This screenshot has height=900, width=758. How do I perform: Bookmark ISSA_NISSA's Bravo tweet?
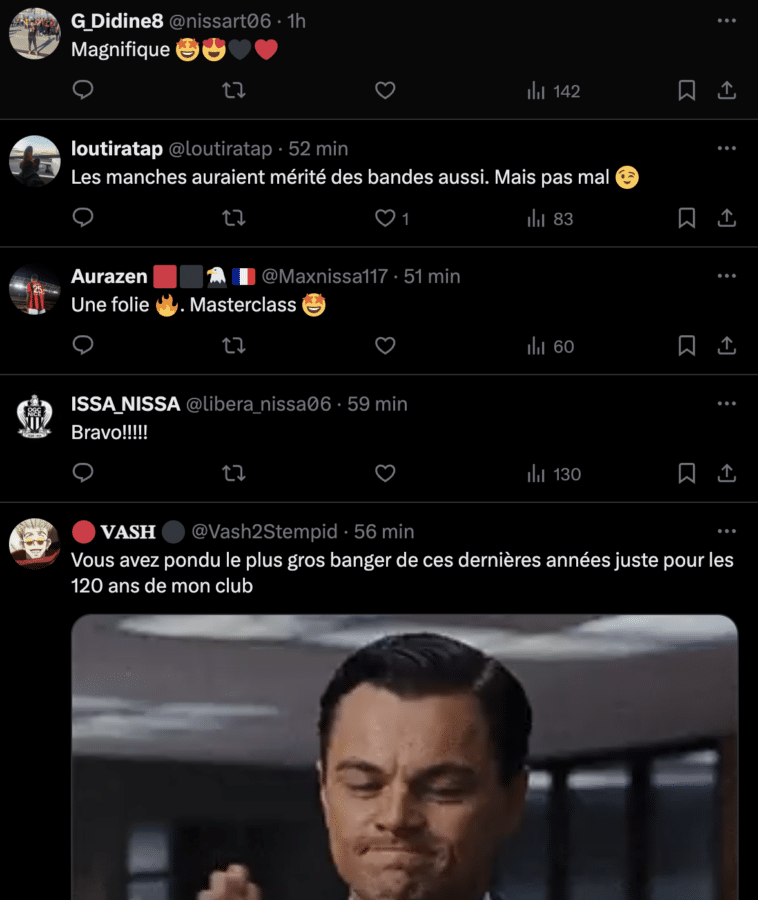coord(687,473)
